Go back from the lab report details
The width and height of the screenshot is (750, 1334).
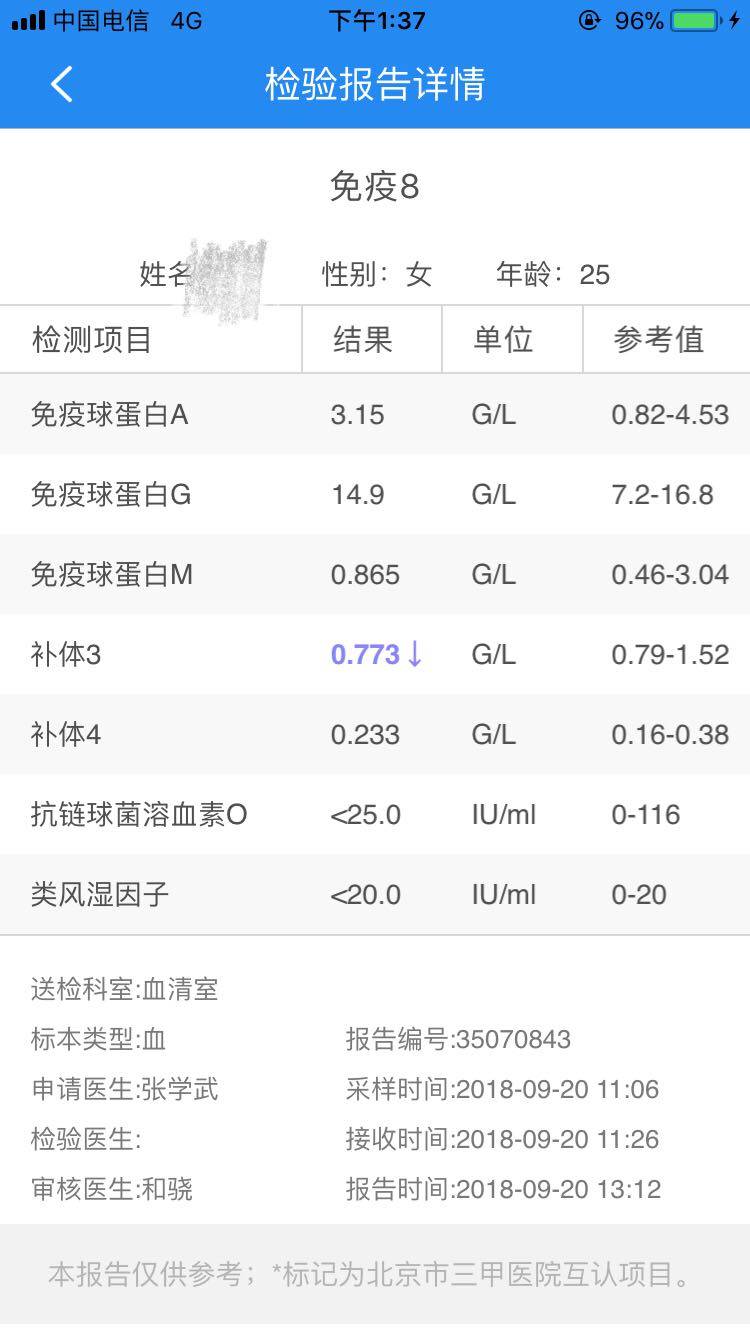point(62,84)
